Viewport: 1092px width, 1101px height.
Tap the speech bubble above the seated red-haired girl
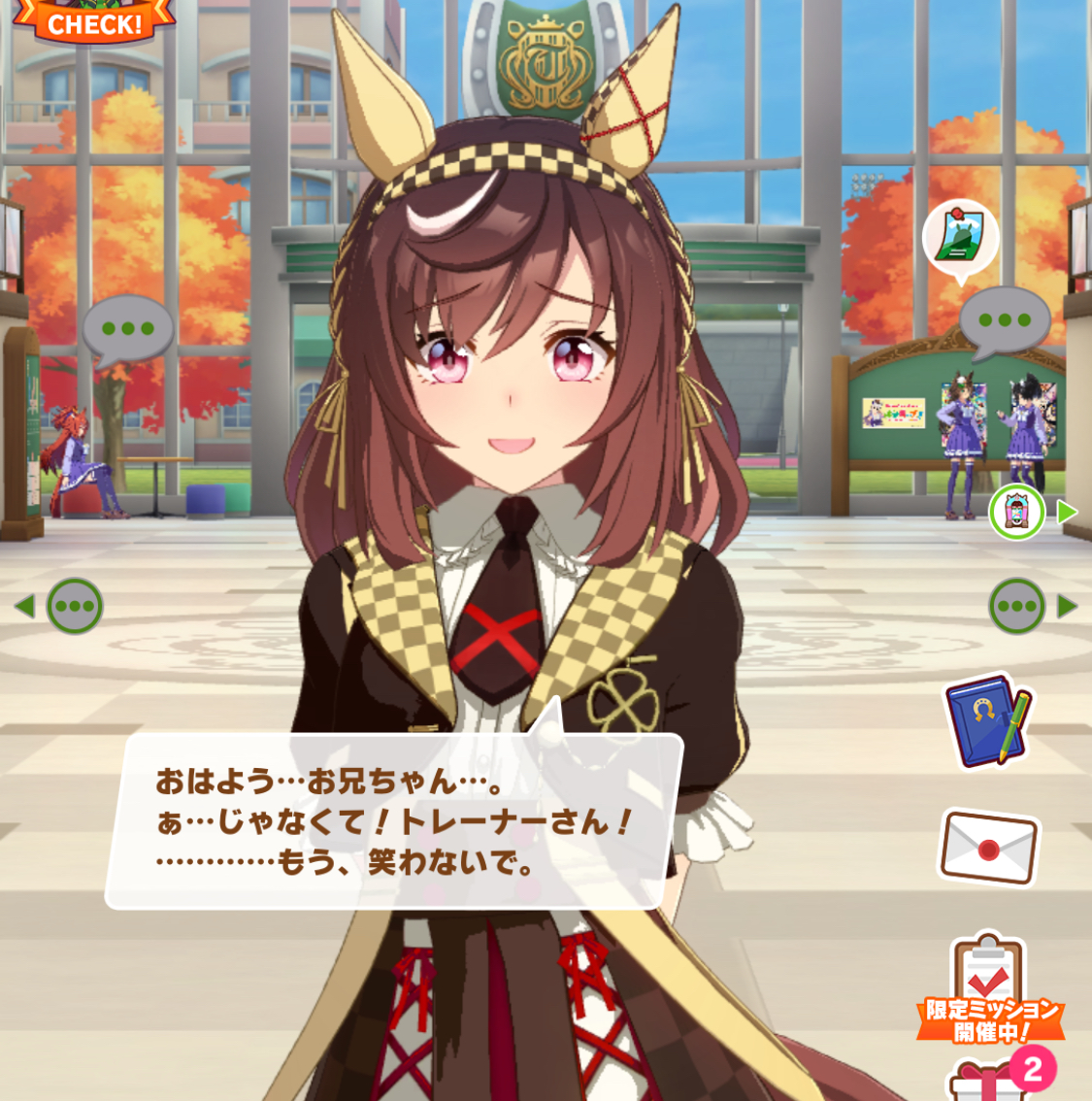pyautogui.click(x=128, y=330)
